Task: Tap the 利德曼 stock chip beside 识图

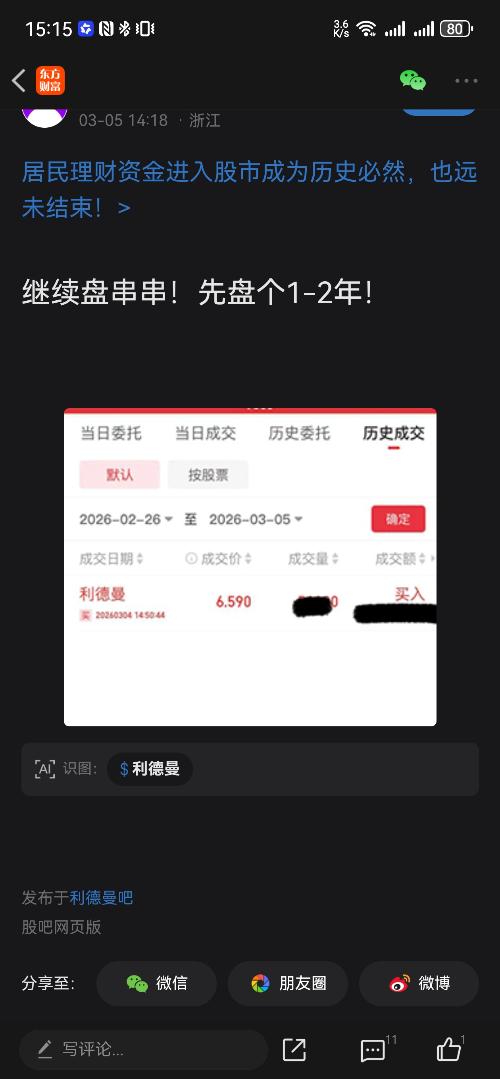Action: click(x=150, y=769)
